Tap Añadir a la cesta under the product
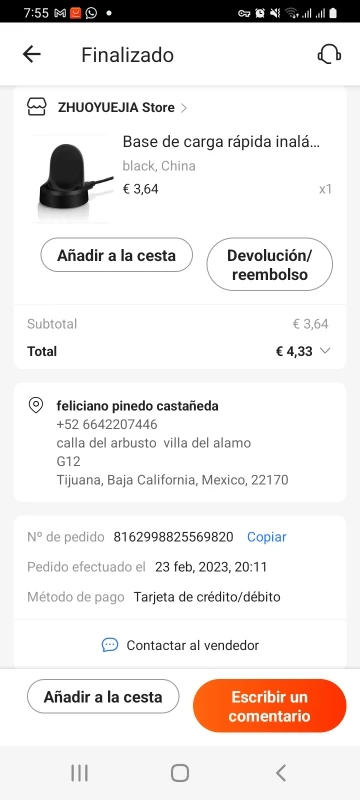Image resolution: width=360 pixels, height=800 pixels. coord(117,255)
